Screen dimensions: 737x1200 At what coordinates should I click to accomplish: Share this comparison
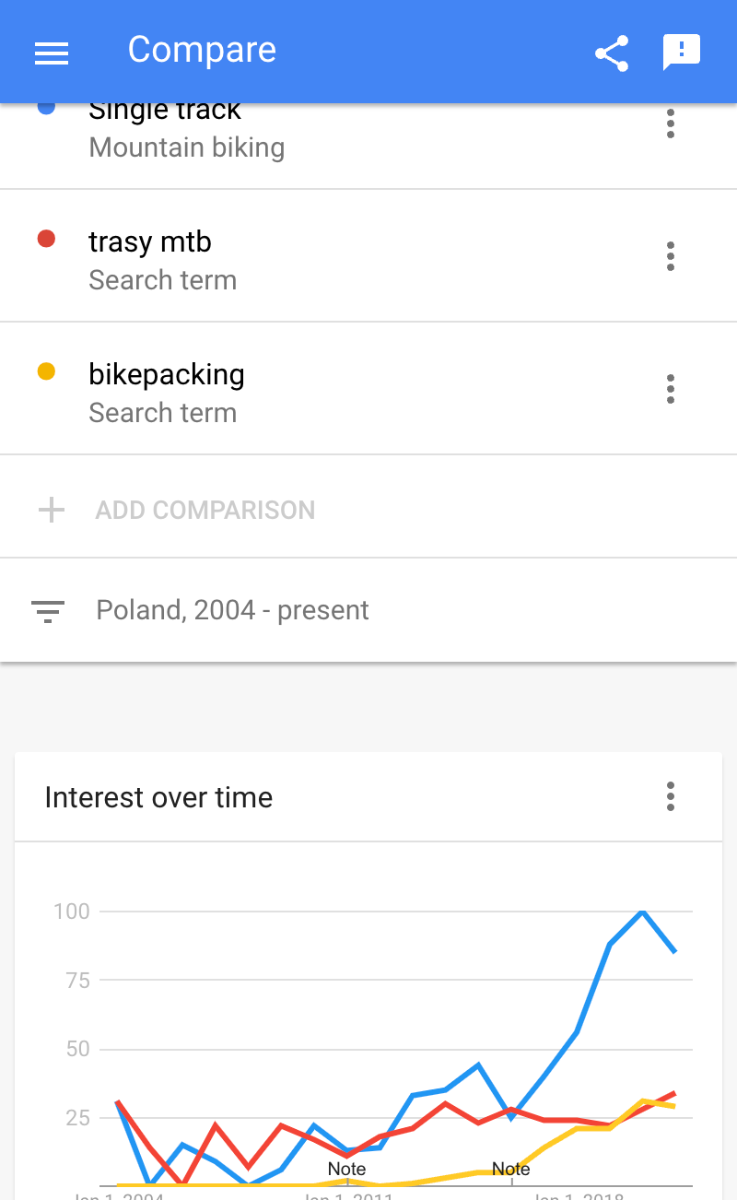click(612, 52)
